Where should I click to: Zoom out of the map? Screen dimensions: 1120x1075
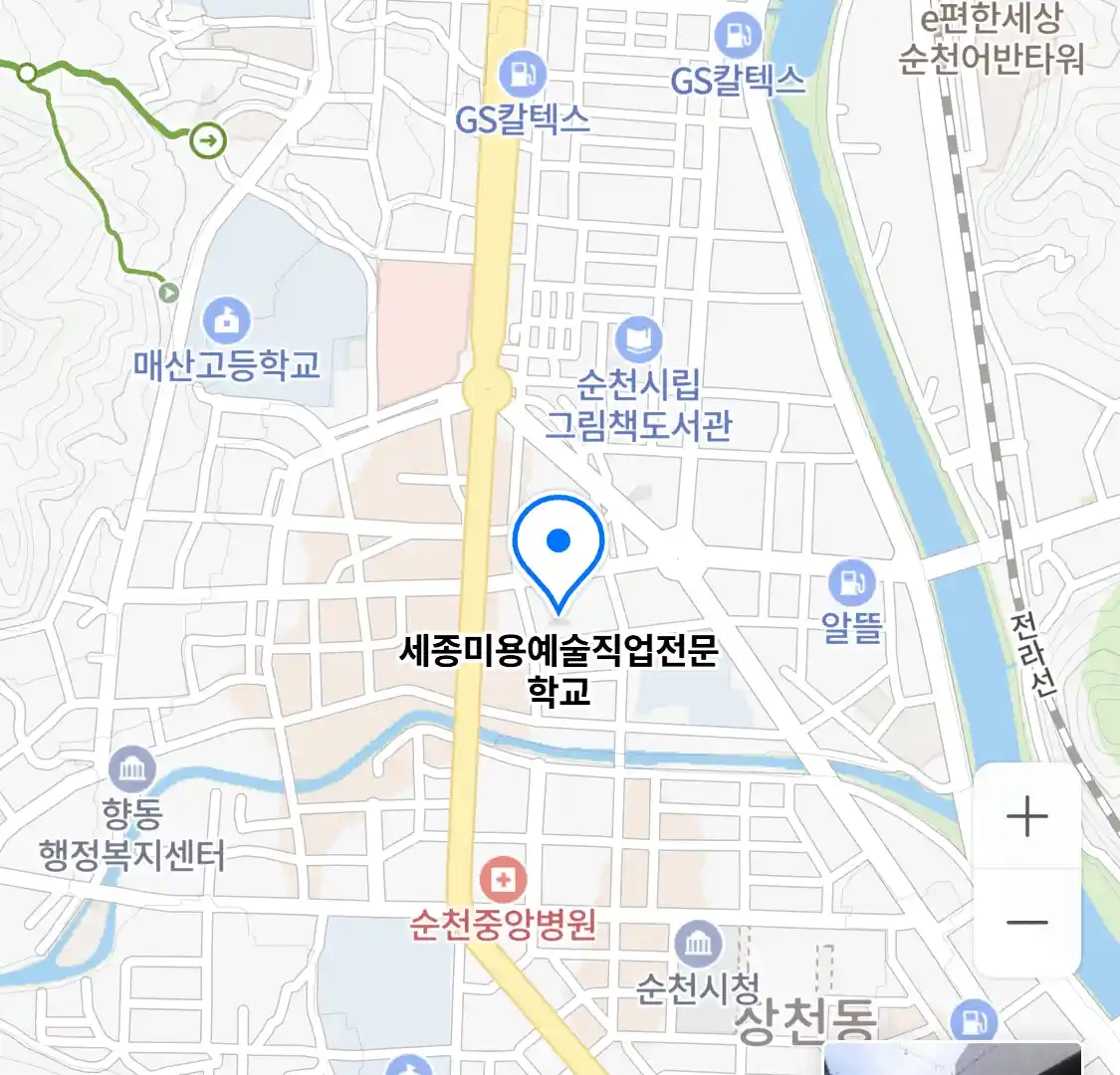[x=1026, y=923]
